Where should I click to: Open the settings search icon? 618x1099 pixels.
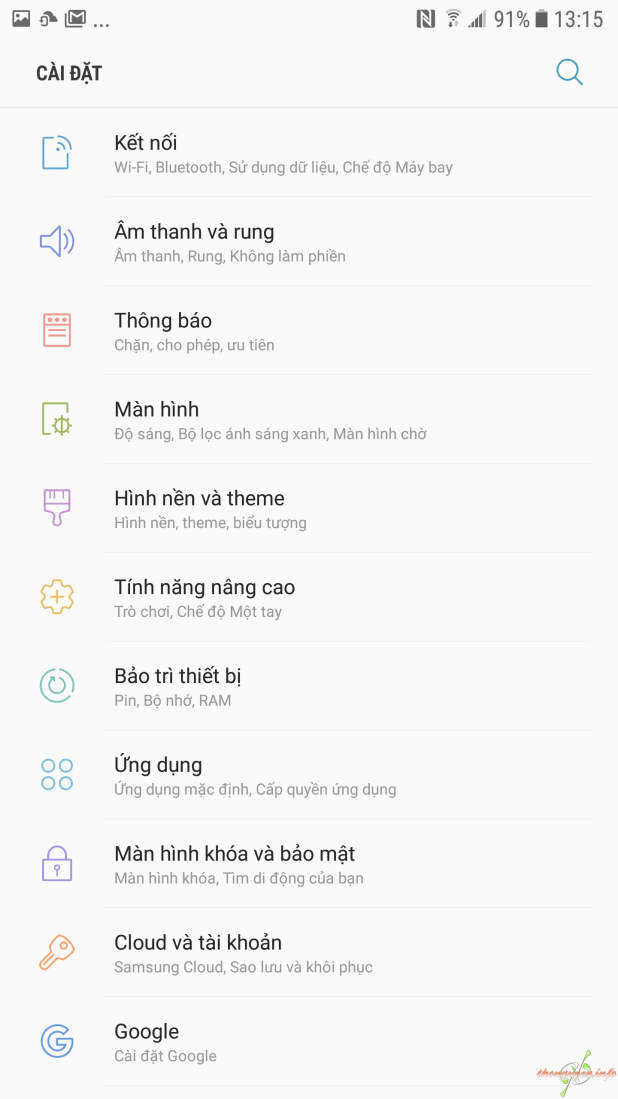(x=569, y=72)
